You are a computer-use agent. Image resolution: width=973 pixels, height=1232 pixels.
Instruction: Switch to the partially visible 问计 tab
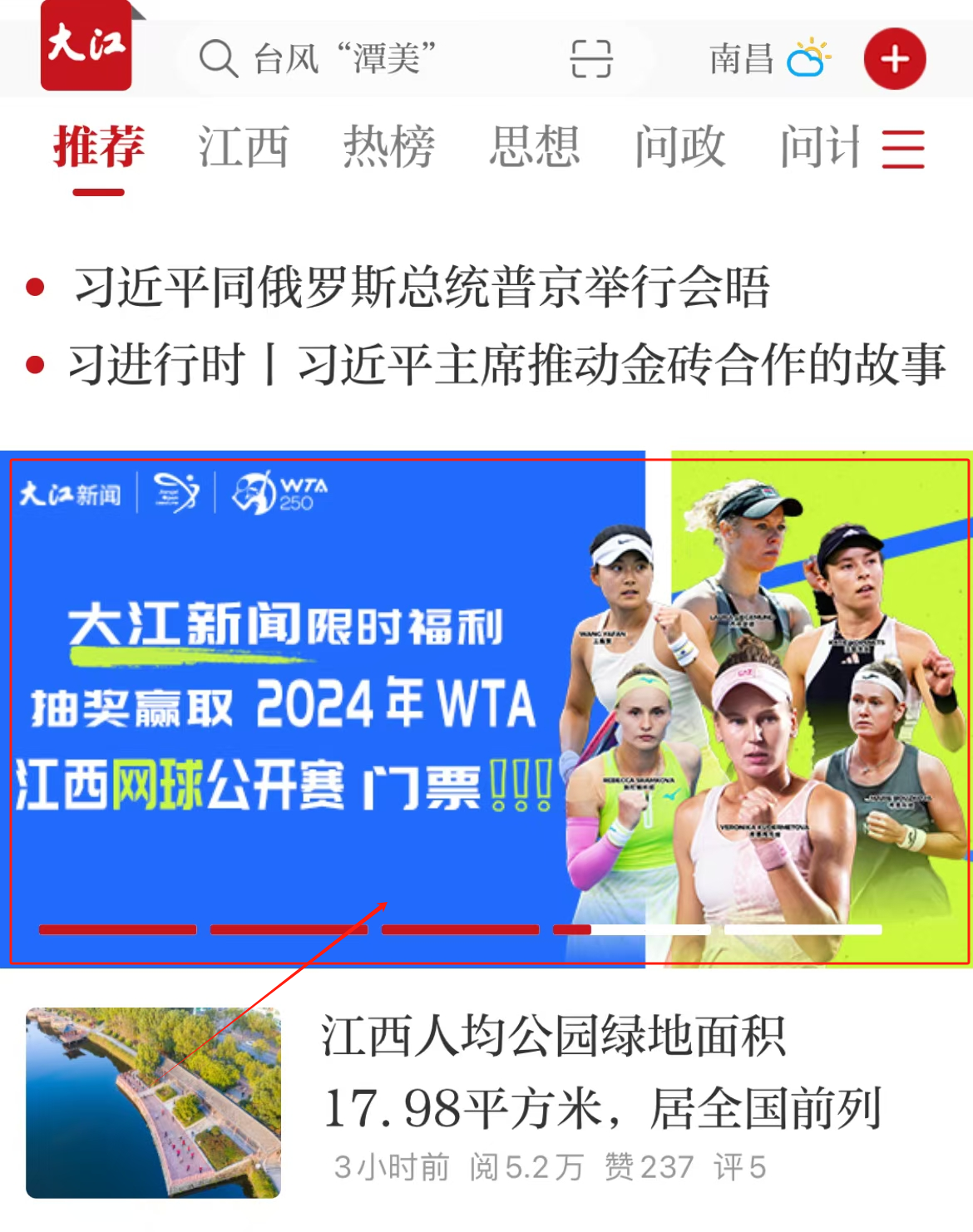(819, 148)
